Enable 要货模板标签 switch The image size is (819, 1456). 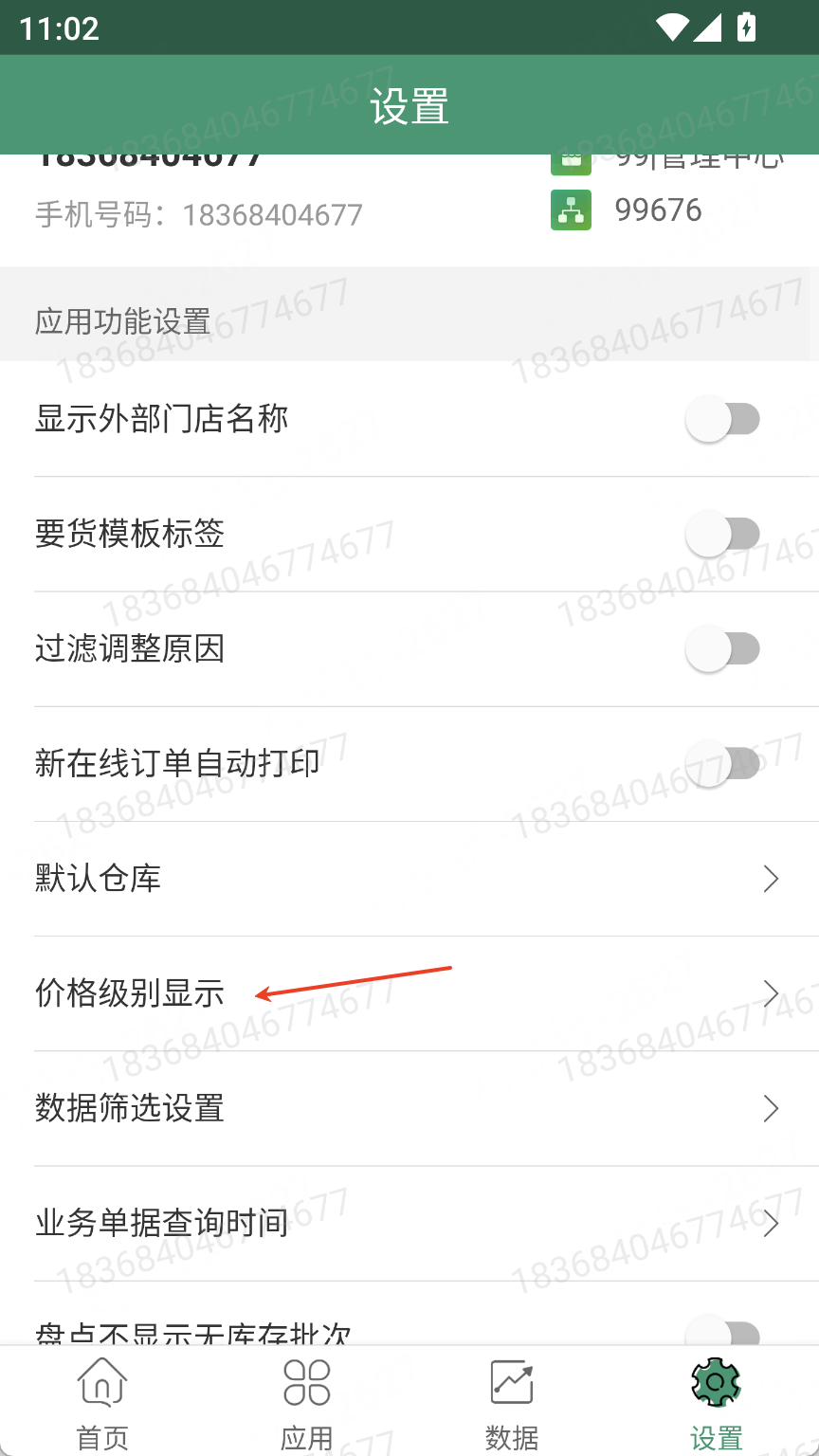pos(723,534)
